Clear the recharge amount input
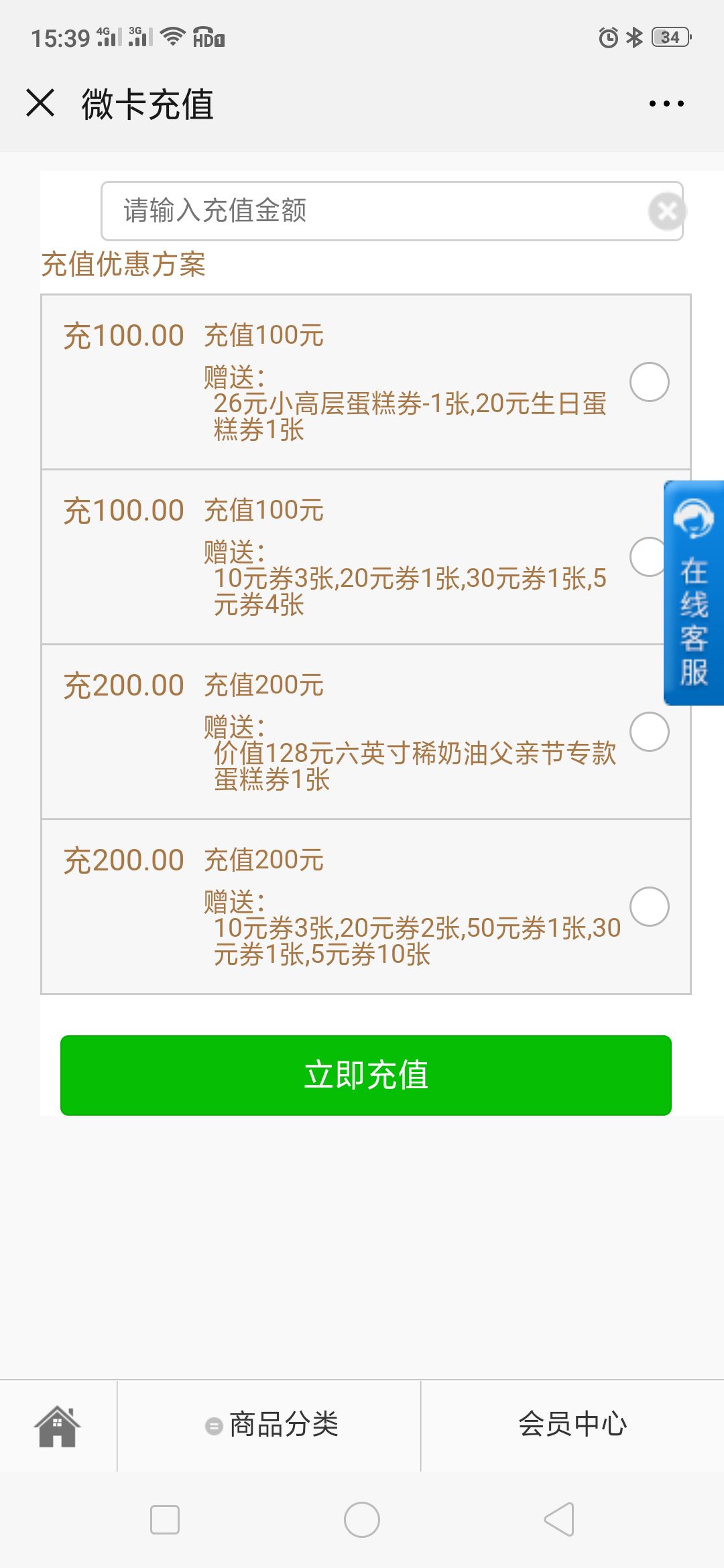The height and width of the screenshot is (1568, 724). [667, 211]
